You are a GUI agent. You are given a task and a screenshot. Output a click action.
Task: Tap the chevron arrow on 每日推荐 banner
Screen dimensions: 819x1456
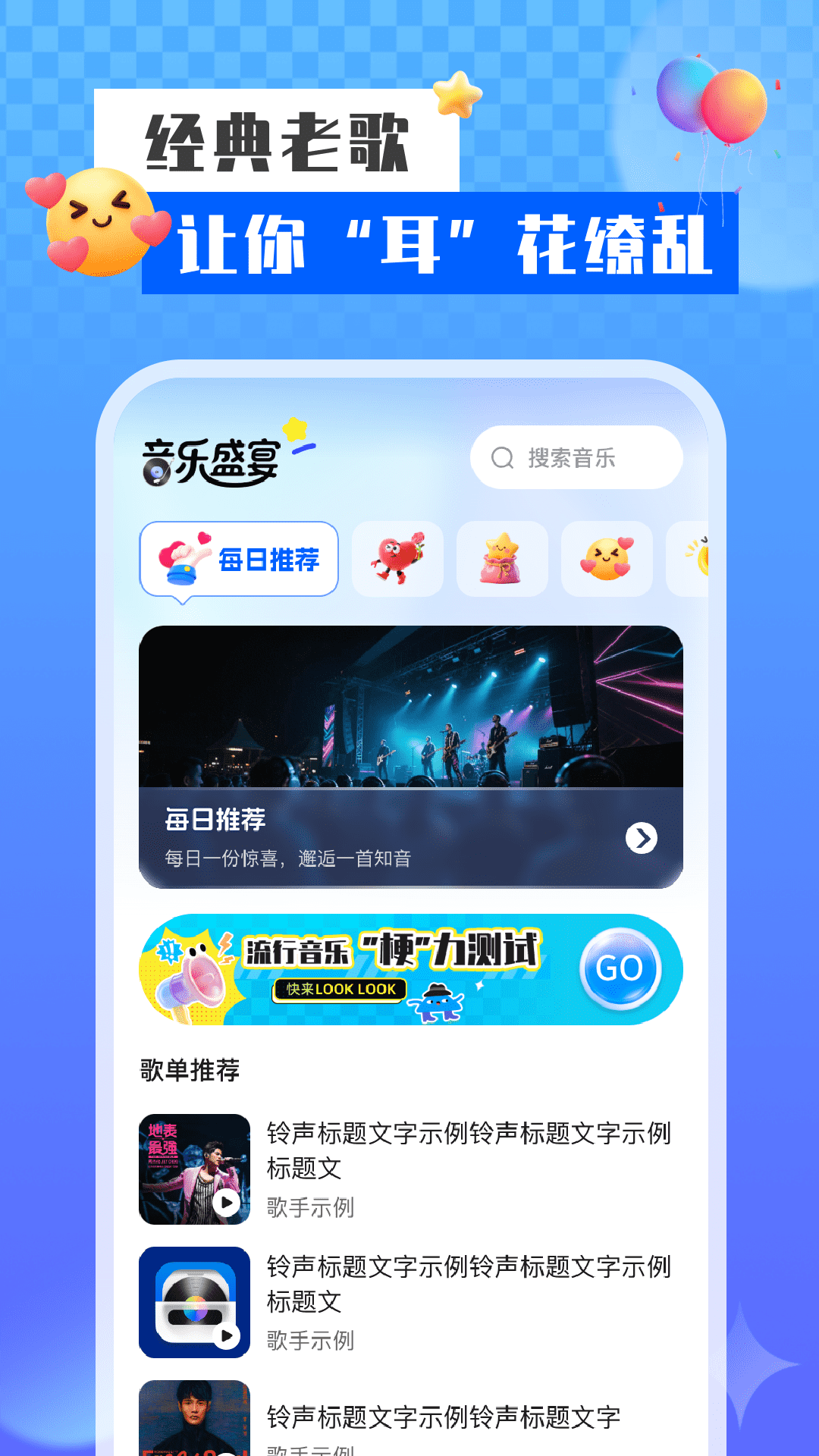point(643,839)
